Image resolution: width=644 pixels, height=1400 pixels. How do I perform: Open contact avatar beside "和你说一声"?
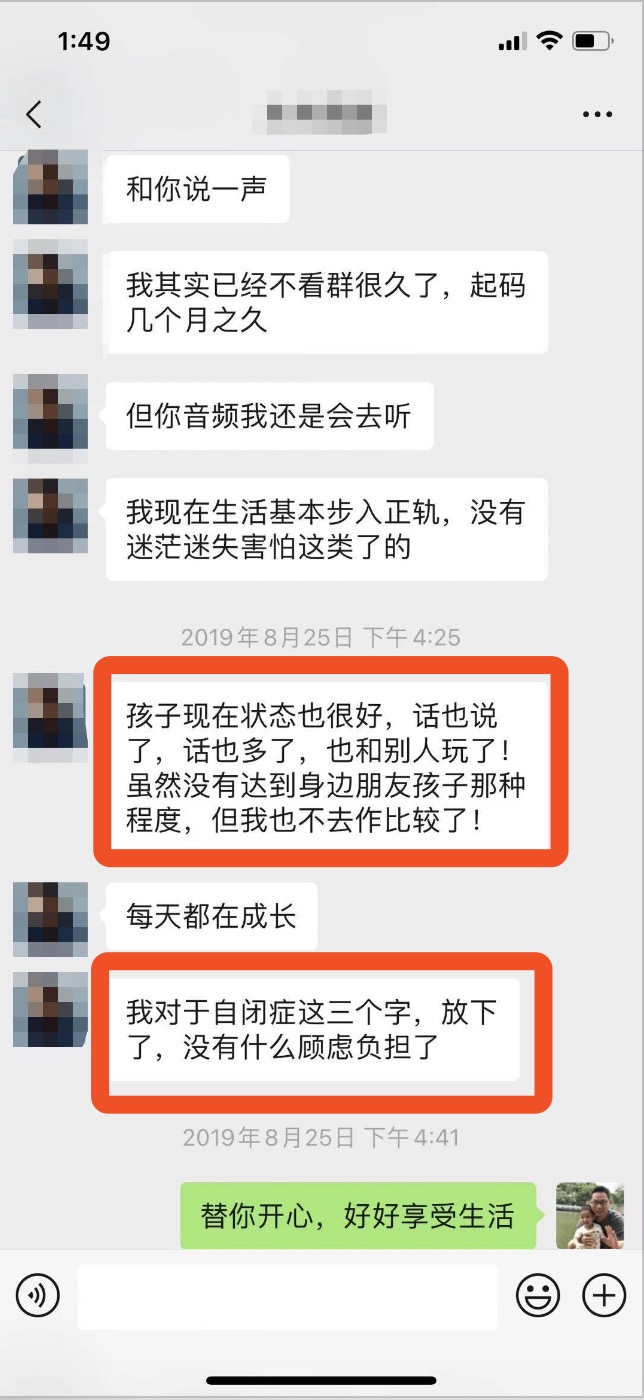[50, 187]
